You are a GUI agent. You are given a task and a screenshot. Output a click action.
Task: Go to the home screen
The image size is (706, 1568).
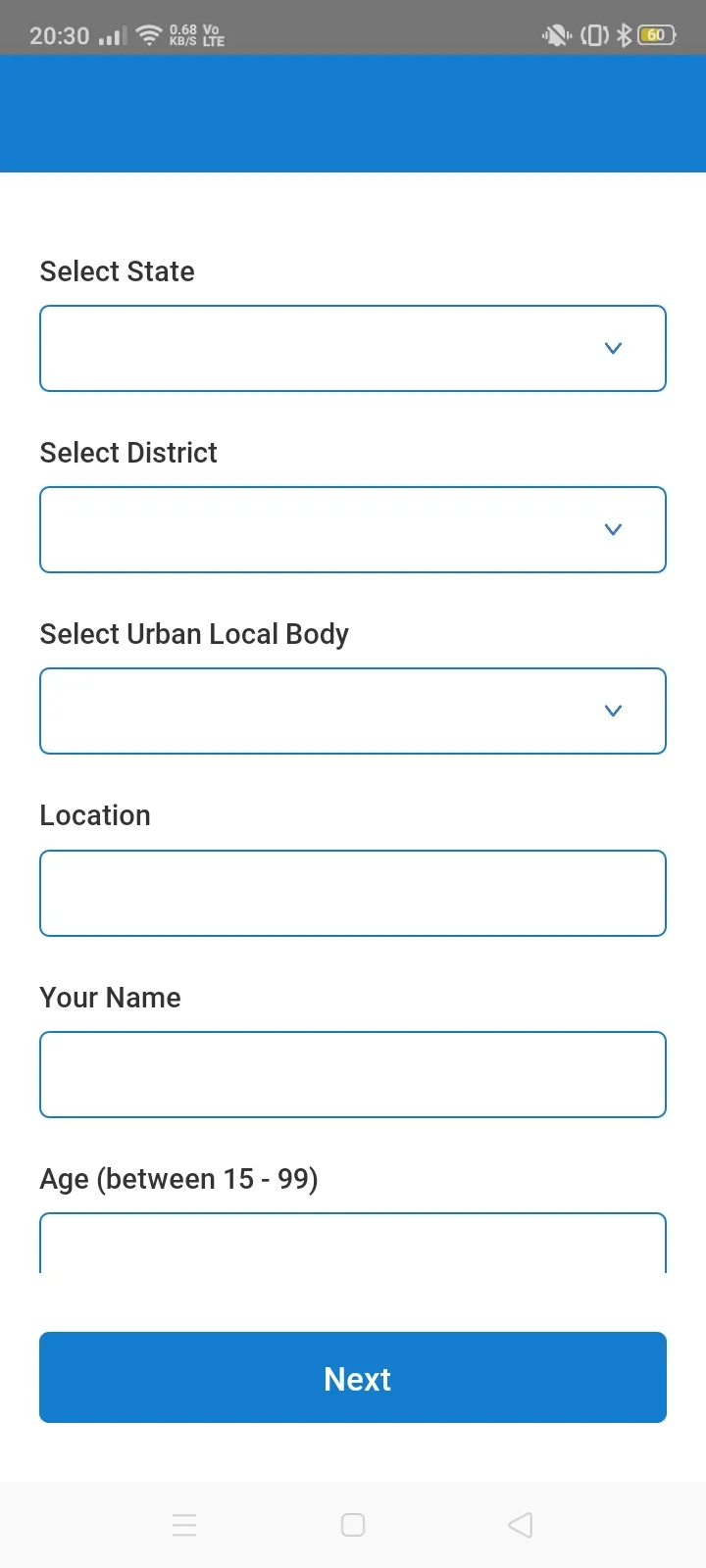pos(353,1525)
